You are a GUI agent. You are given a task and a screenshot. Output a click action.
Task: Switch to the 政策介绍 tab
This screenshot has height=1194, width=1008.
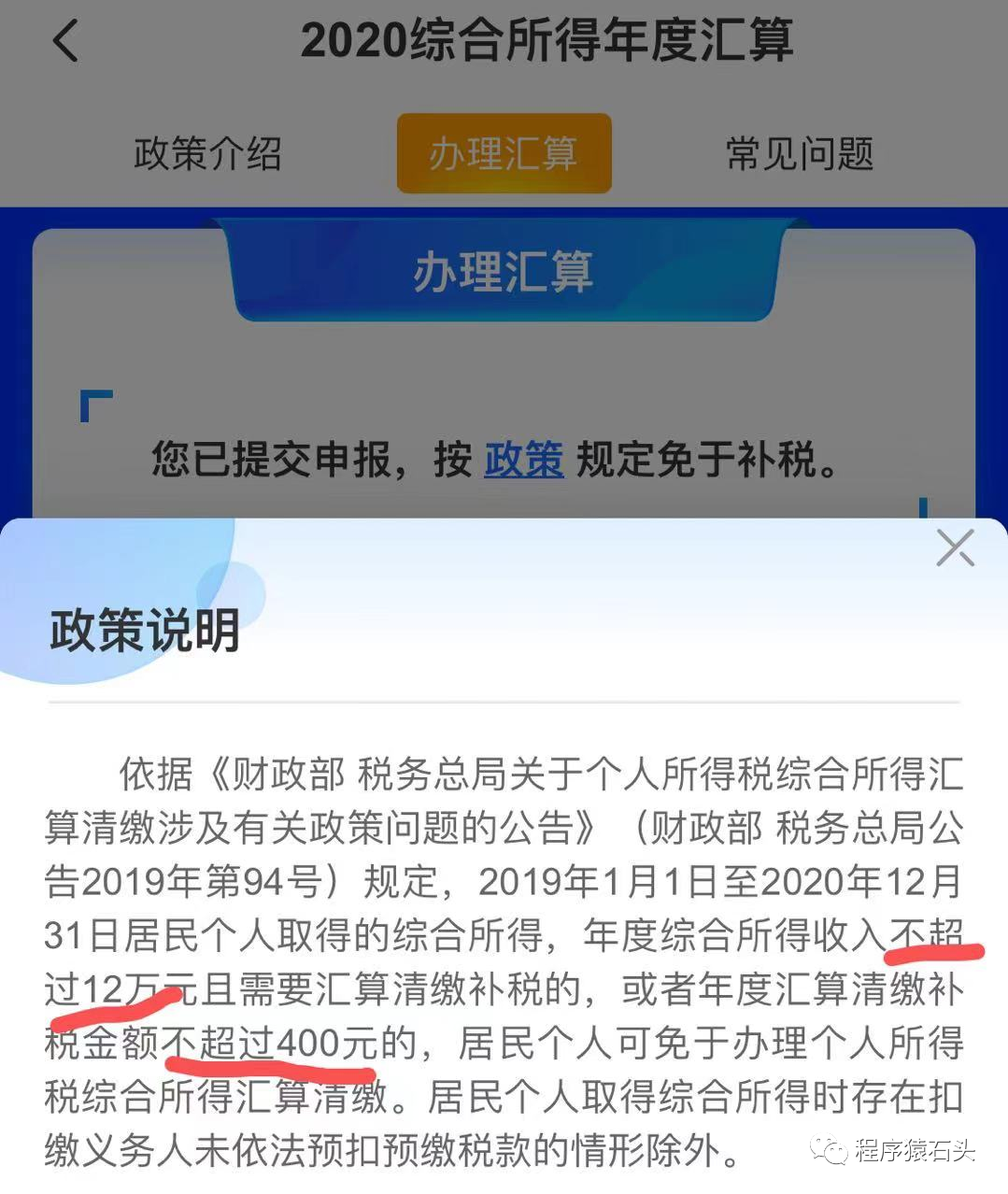pos(207,154)
